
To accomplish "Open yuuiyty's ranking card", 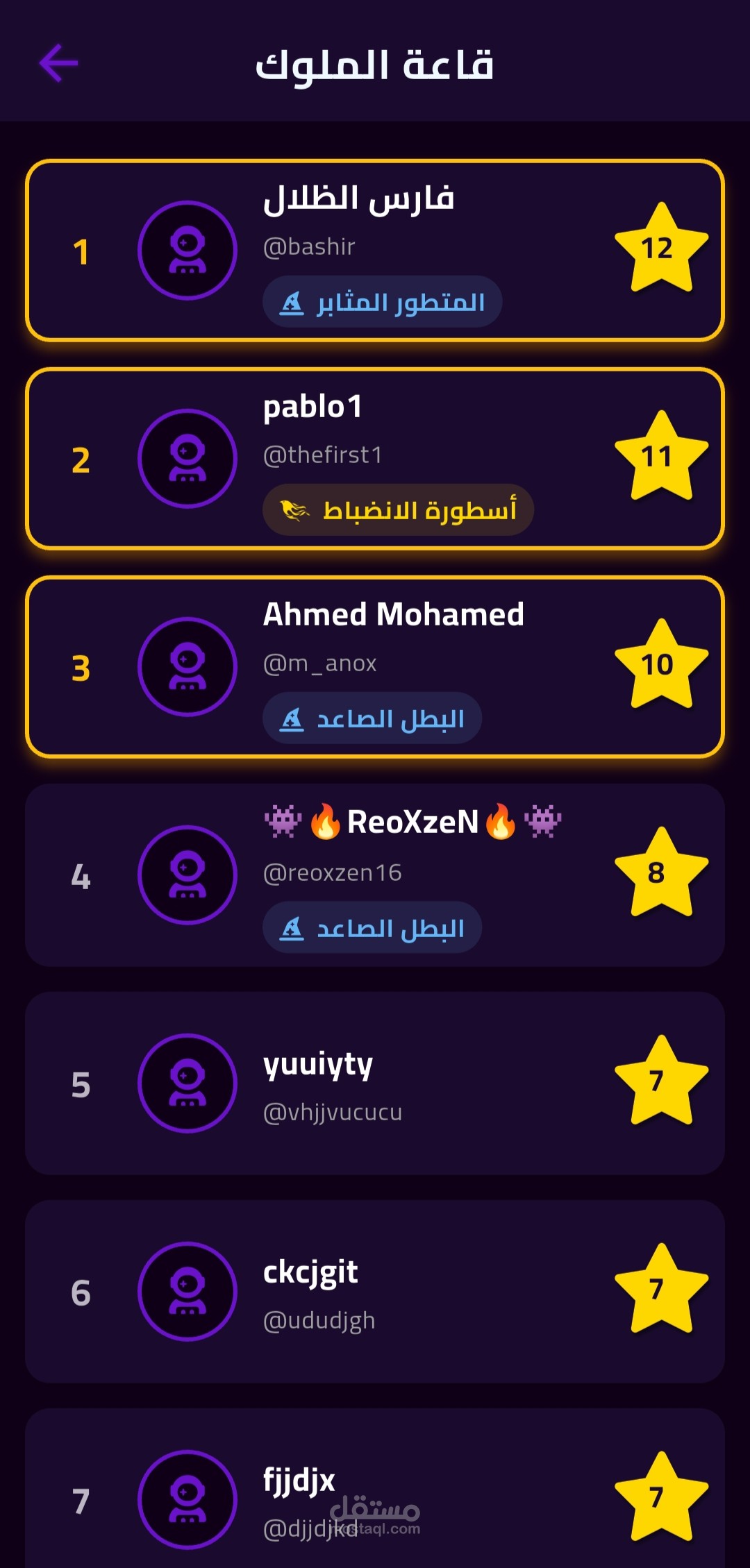I will (x=375, y=1084).
